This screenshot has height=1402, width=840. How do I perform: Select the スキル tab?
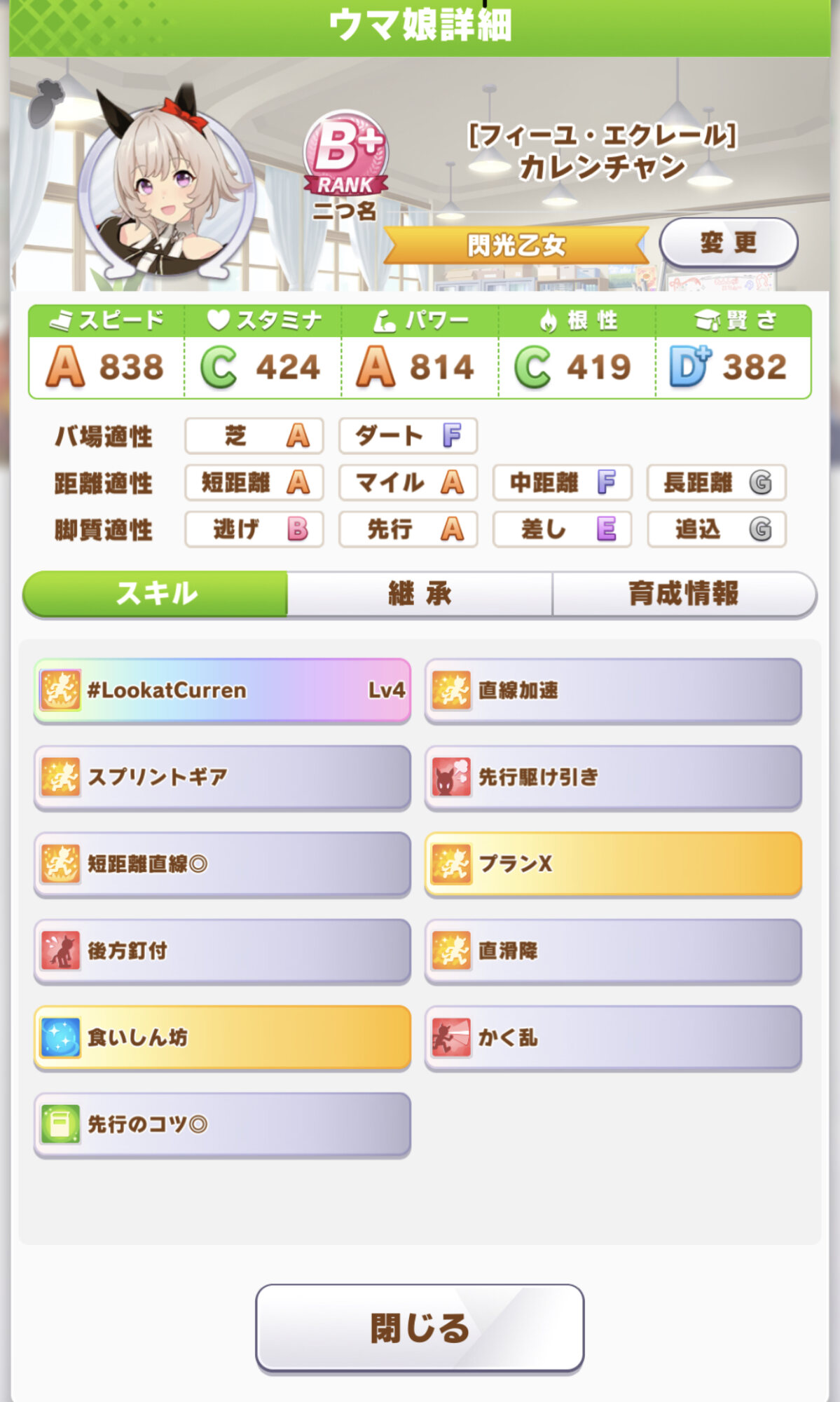156,594
